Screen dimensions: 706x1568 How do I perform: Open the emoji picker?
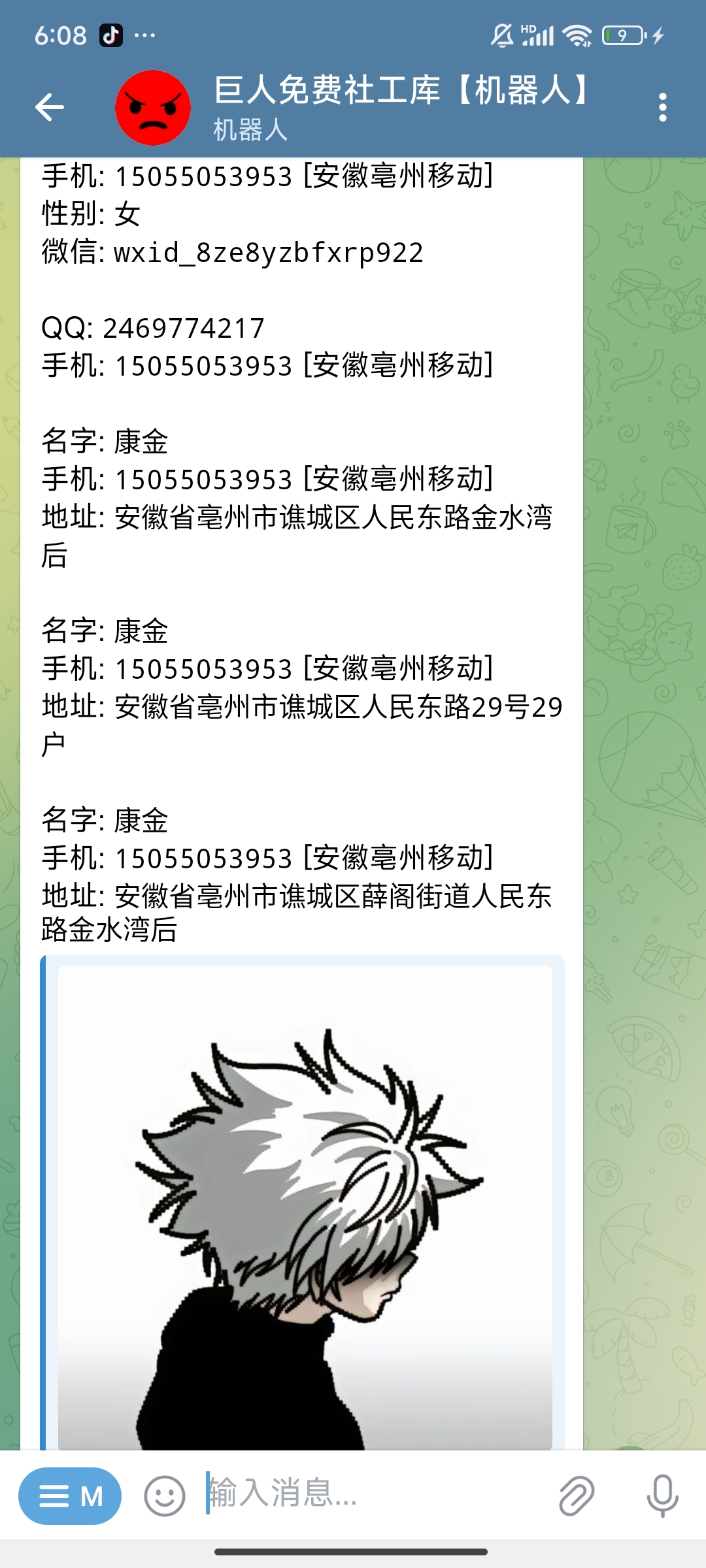tap(164, 1495)
